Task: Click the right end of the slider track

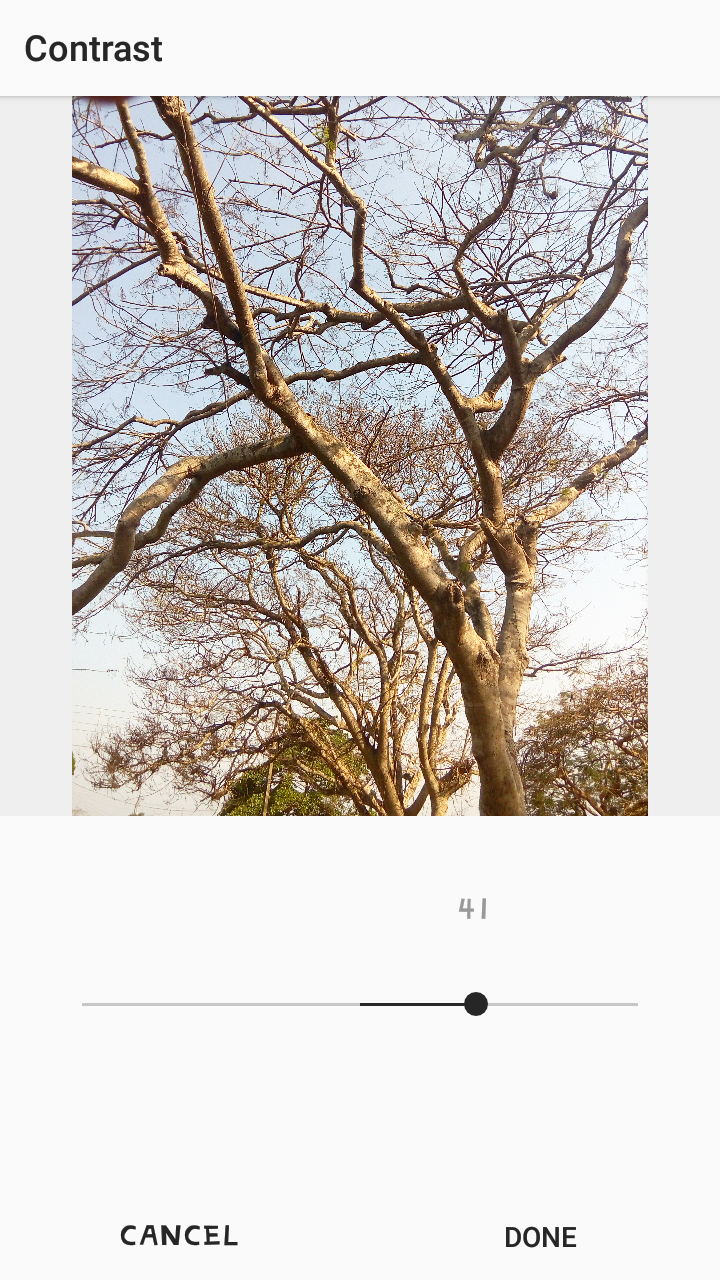Action: [x=634, y=1004]
